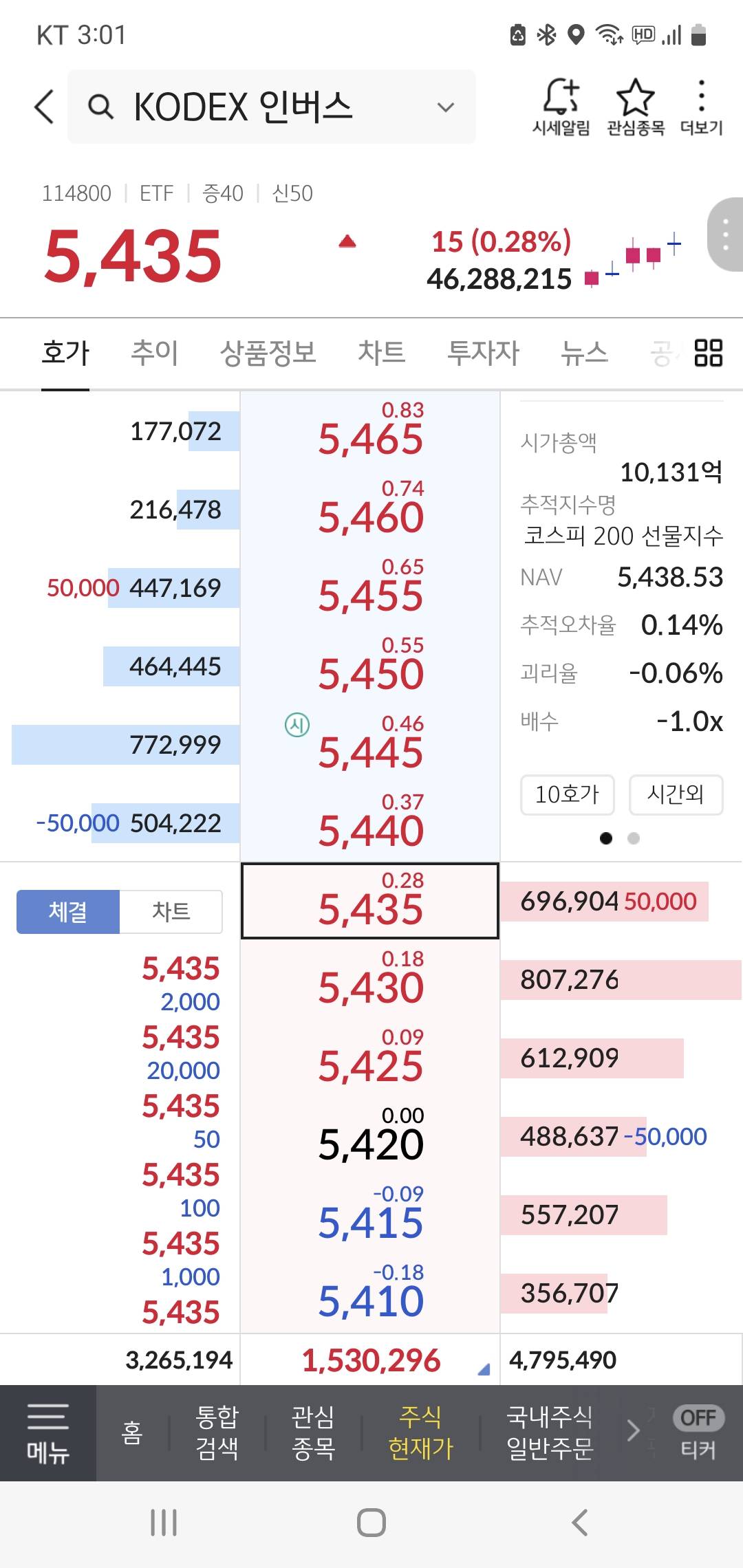Open 통합검색 in the bottom bar
743x1568 pixels.
click(217, 1433)
